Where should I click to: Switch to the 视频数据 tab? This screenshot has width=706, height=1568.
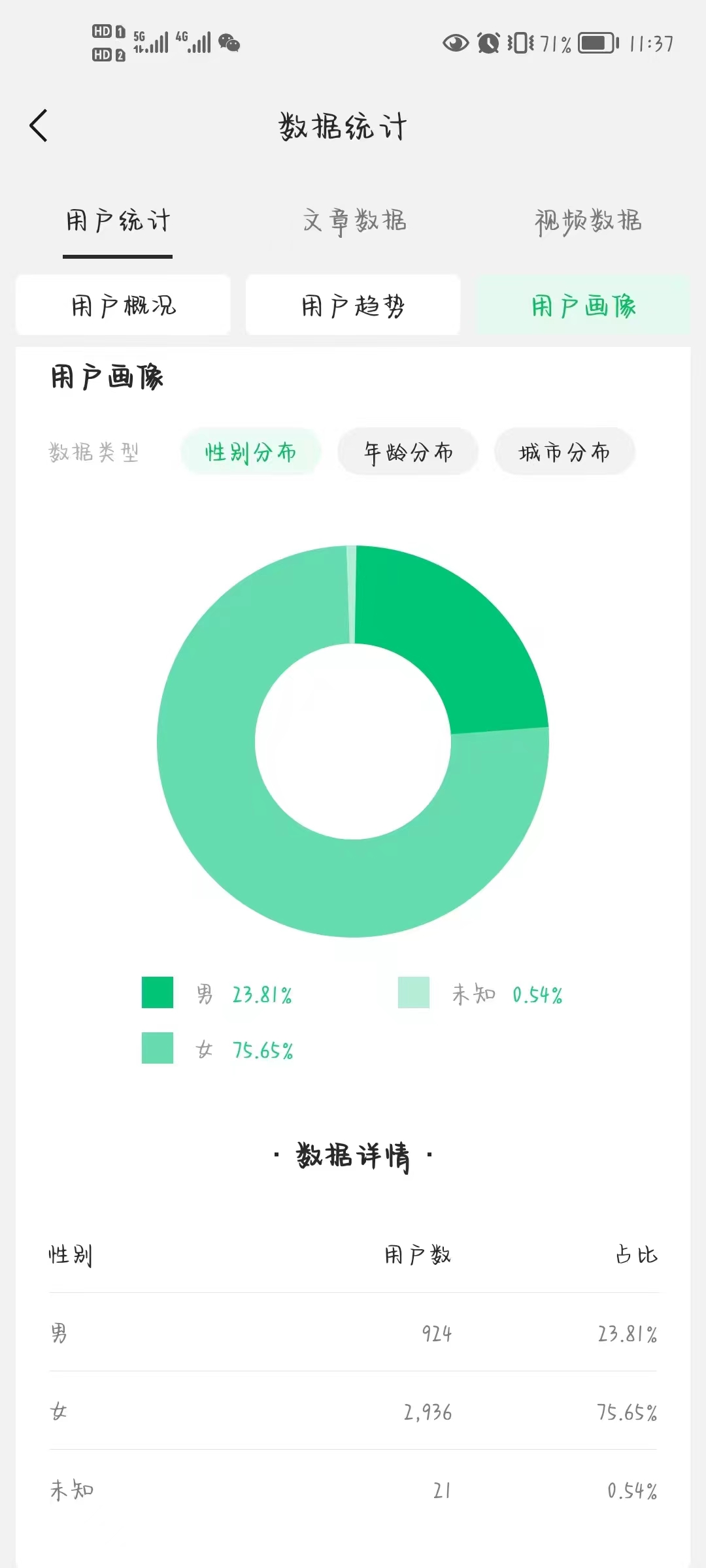588,221
